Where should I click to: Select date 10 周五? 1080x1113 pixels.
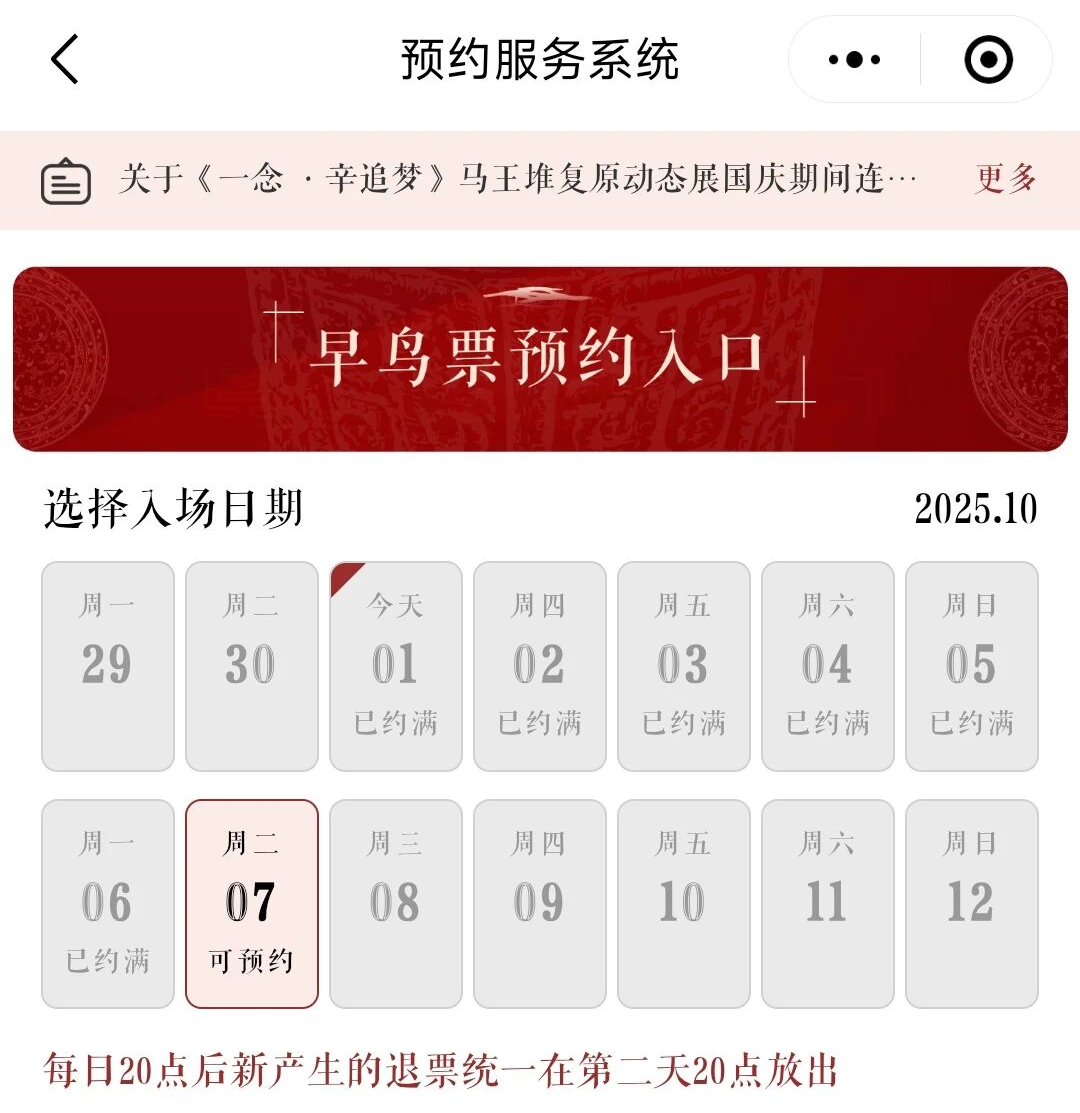click(684, 904)
